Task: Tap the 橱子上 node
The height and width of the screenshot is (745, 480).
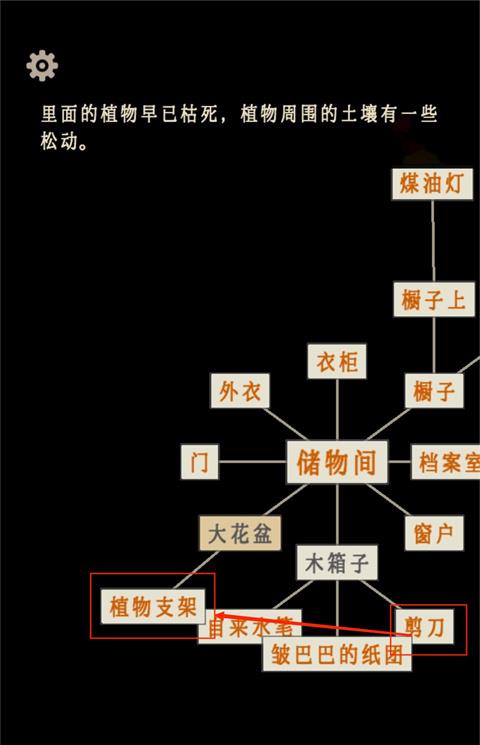Action: pyautogui.click(x=434, y=299)
